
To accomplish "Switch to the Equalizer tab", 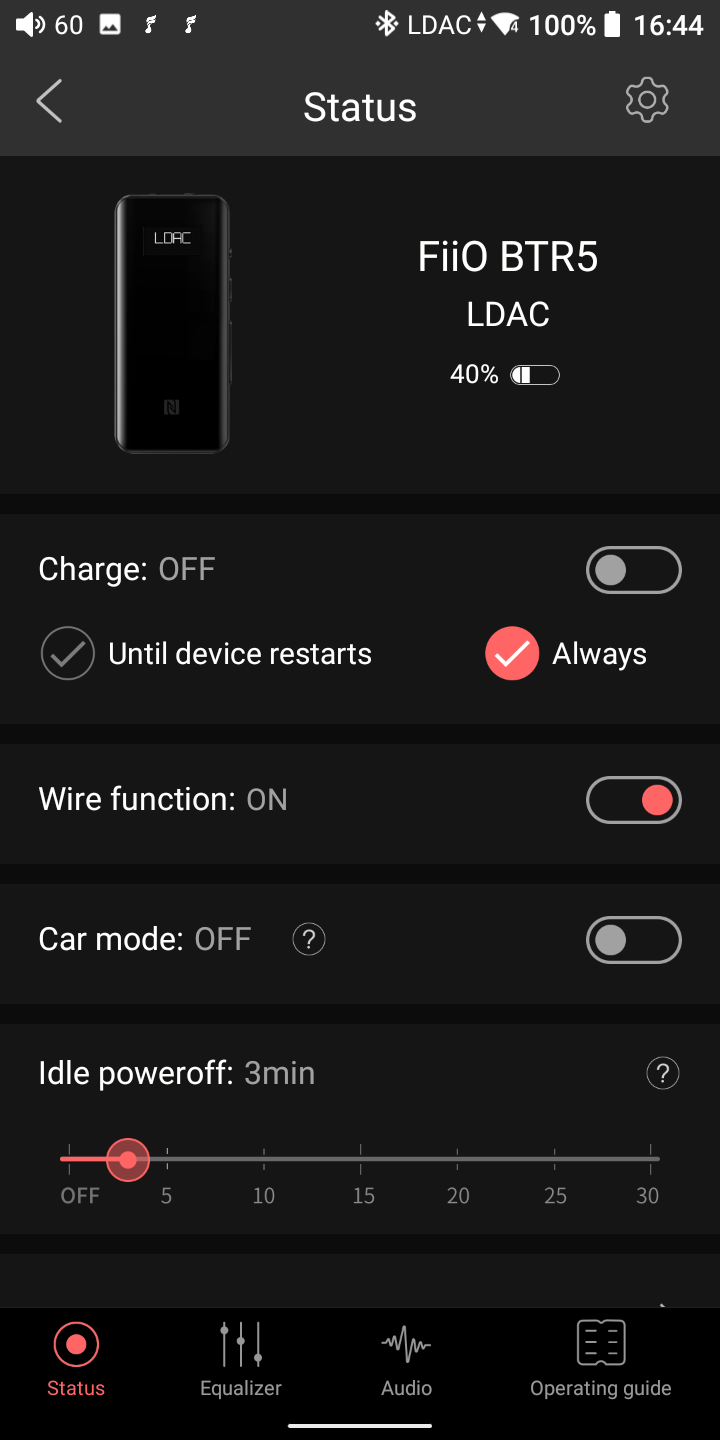I will tap(241, 1358).
